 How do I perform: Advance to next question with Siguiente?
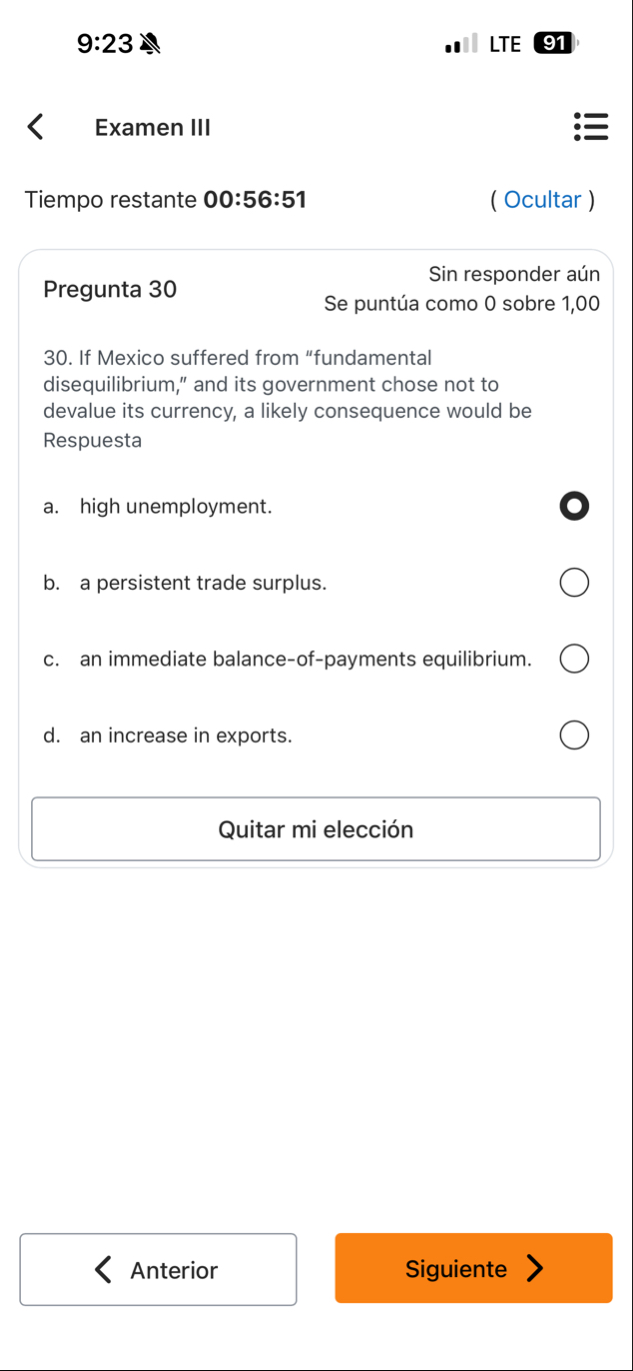click(x=473, y=1268)
